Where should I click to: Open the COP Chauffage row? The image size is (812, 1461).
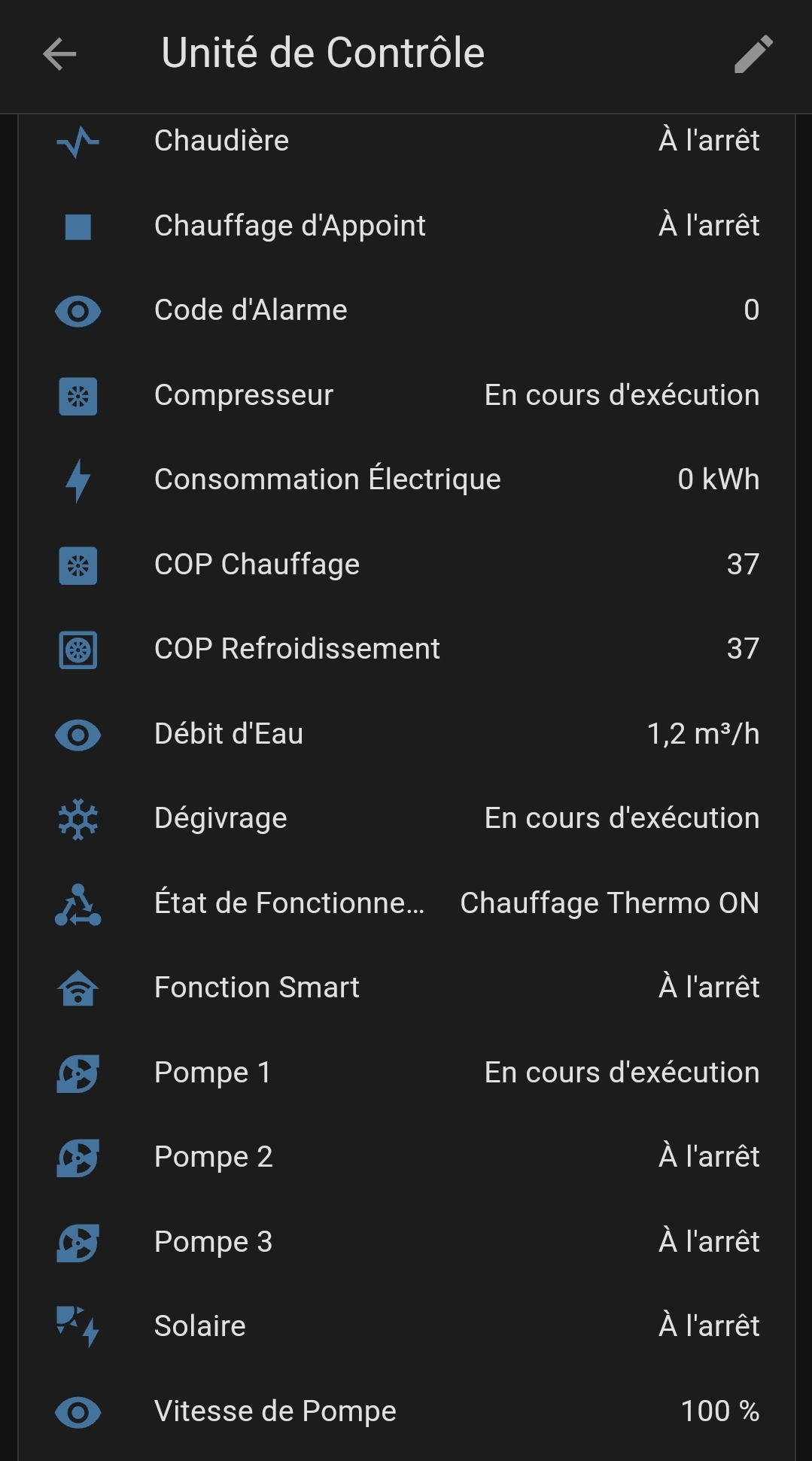[x=406, y=565]
